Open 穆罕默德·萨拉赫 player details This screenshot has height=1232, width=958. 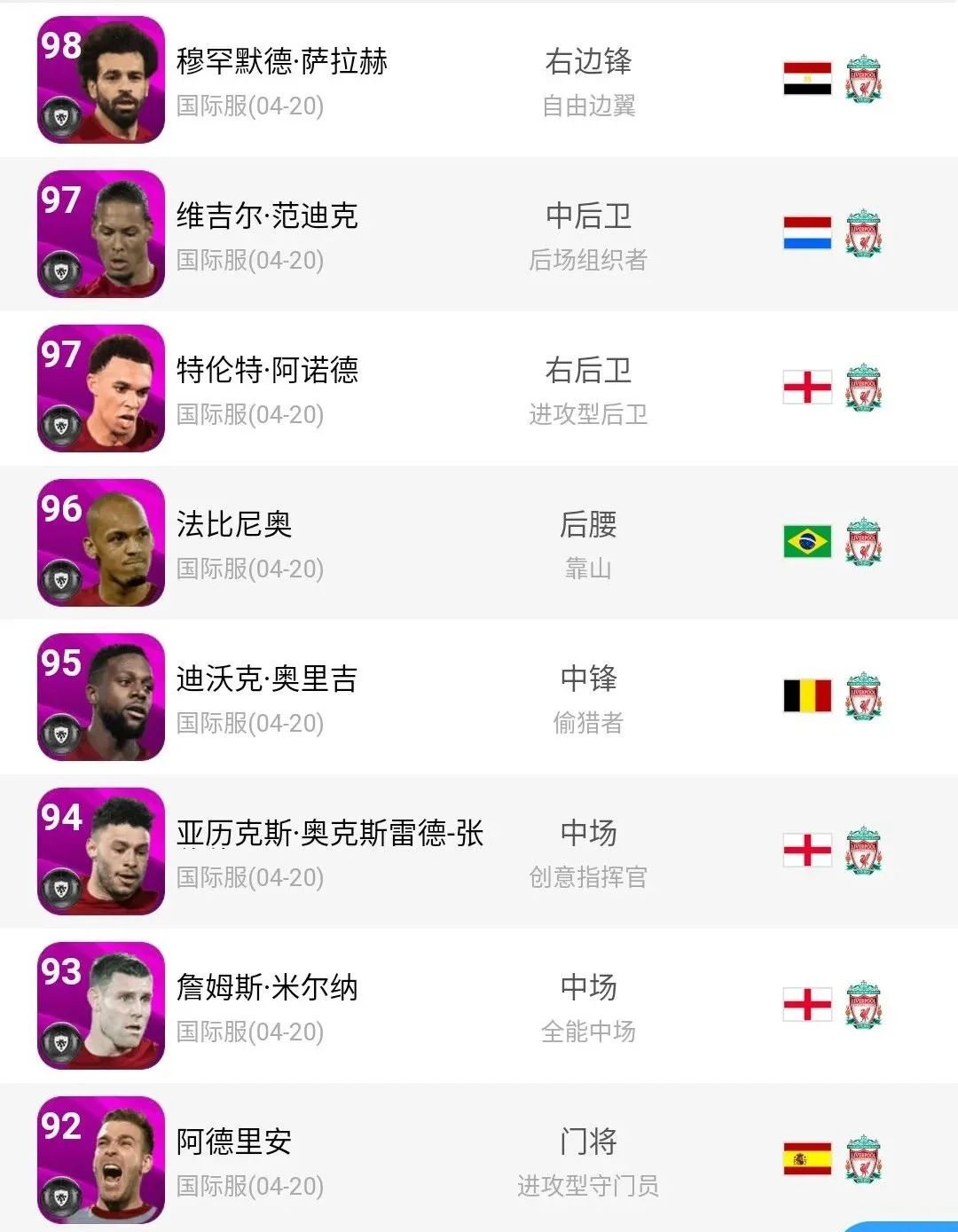[282, 62]
